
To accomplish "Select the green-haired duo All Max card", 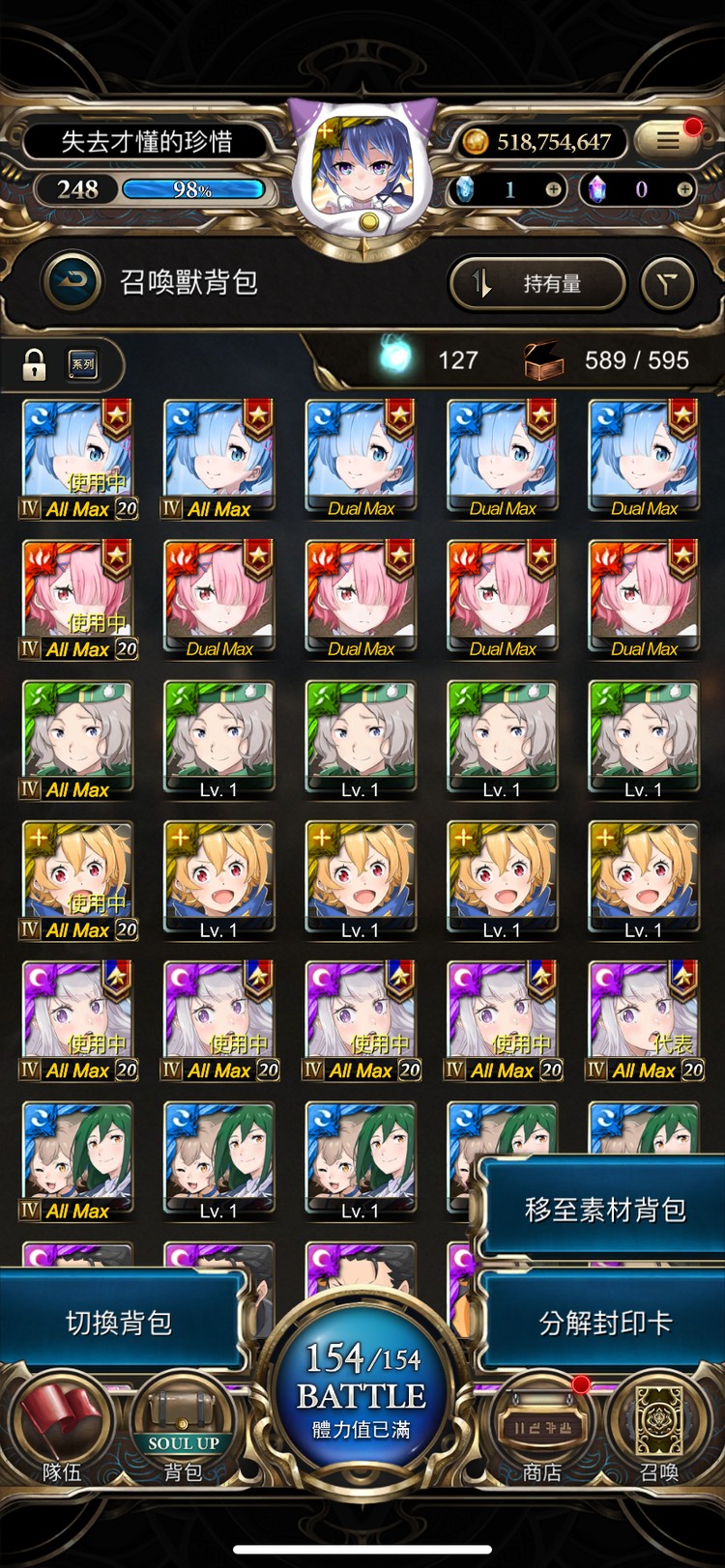I will pyautogui.click(x=78, y=1159).
